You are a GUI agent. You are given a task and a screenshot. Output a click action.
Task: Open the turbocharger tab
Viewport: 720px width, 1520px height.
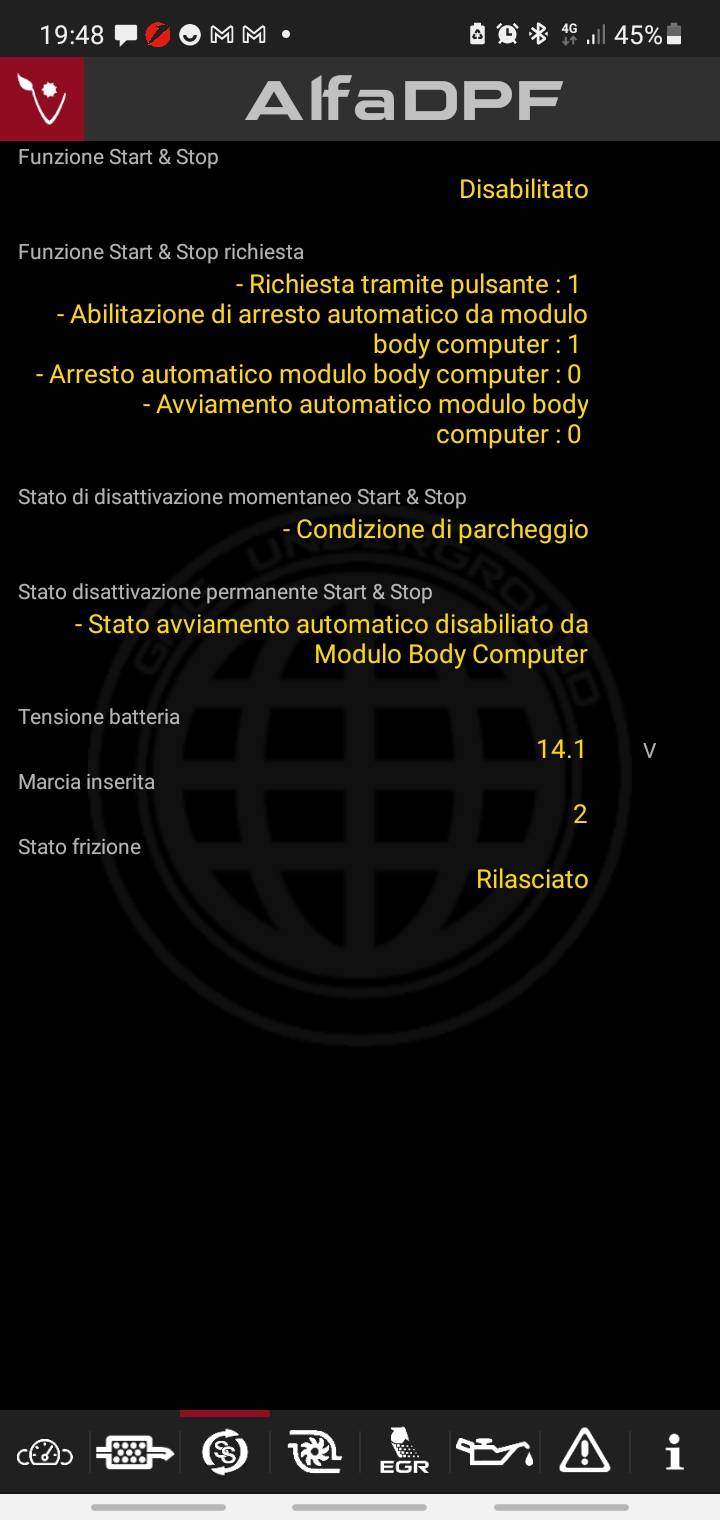coord(315,1452)
